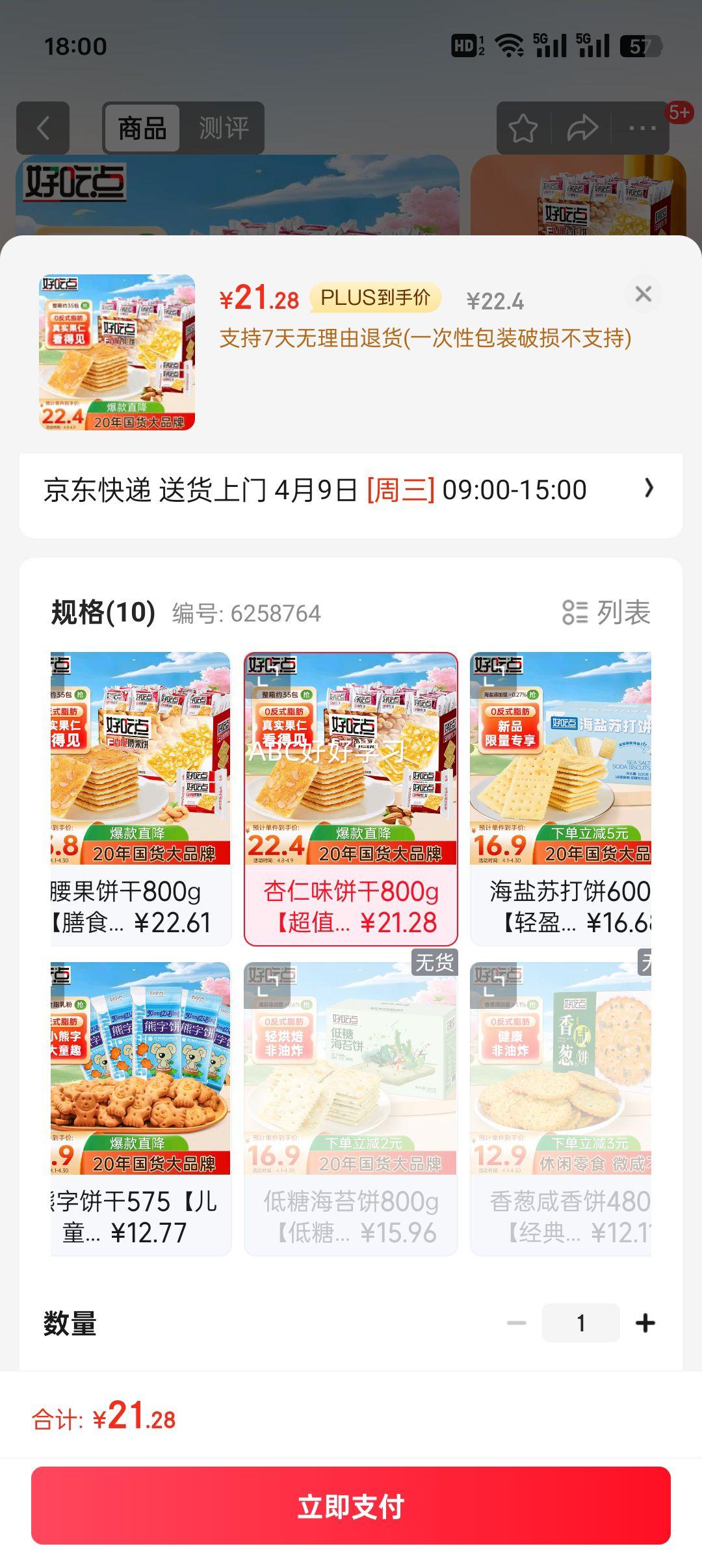Tap the plus icon to increase quantity
This screenshot has height=1568, width=702.
point(644,1323)
